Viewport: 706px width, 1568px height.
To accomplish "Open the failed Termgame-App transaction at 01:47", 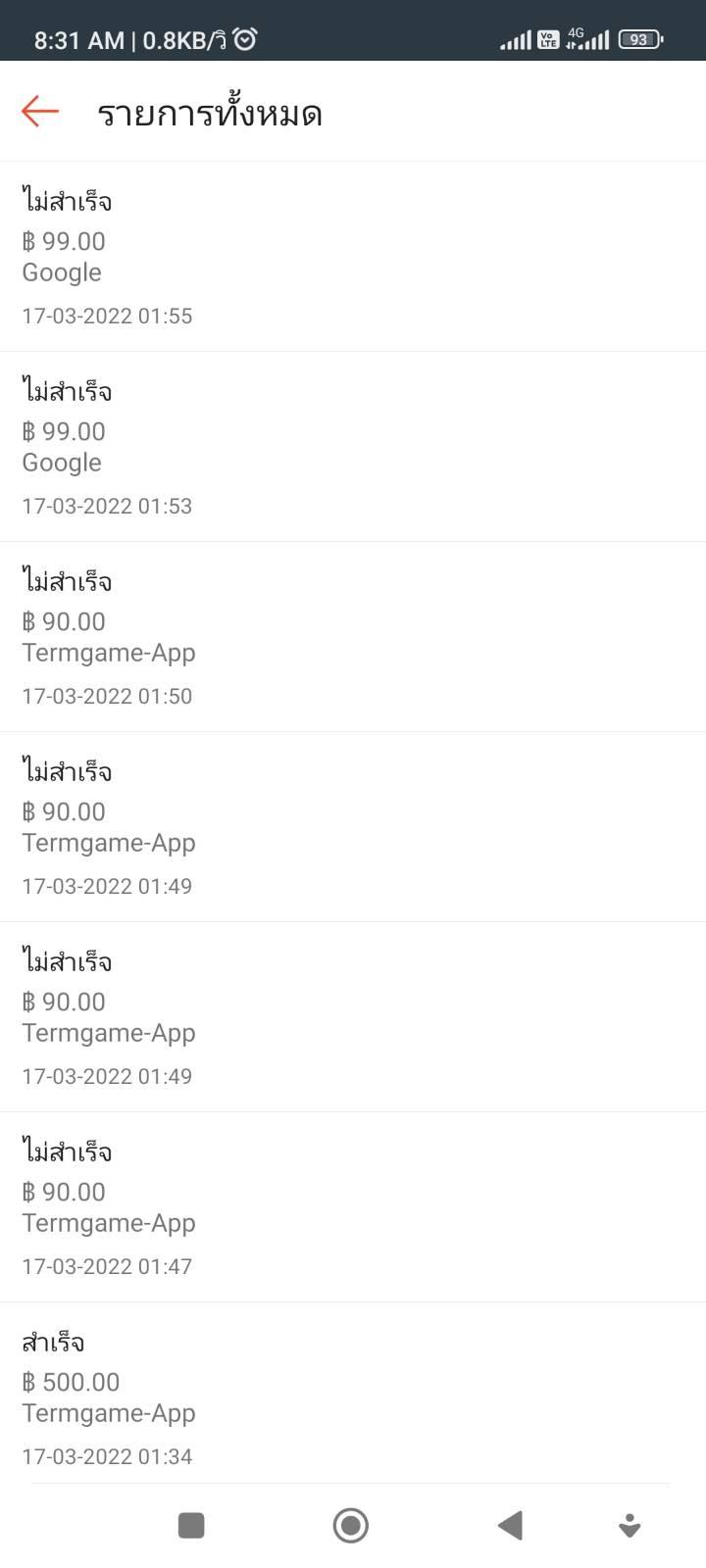I will pos(353,1207).
